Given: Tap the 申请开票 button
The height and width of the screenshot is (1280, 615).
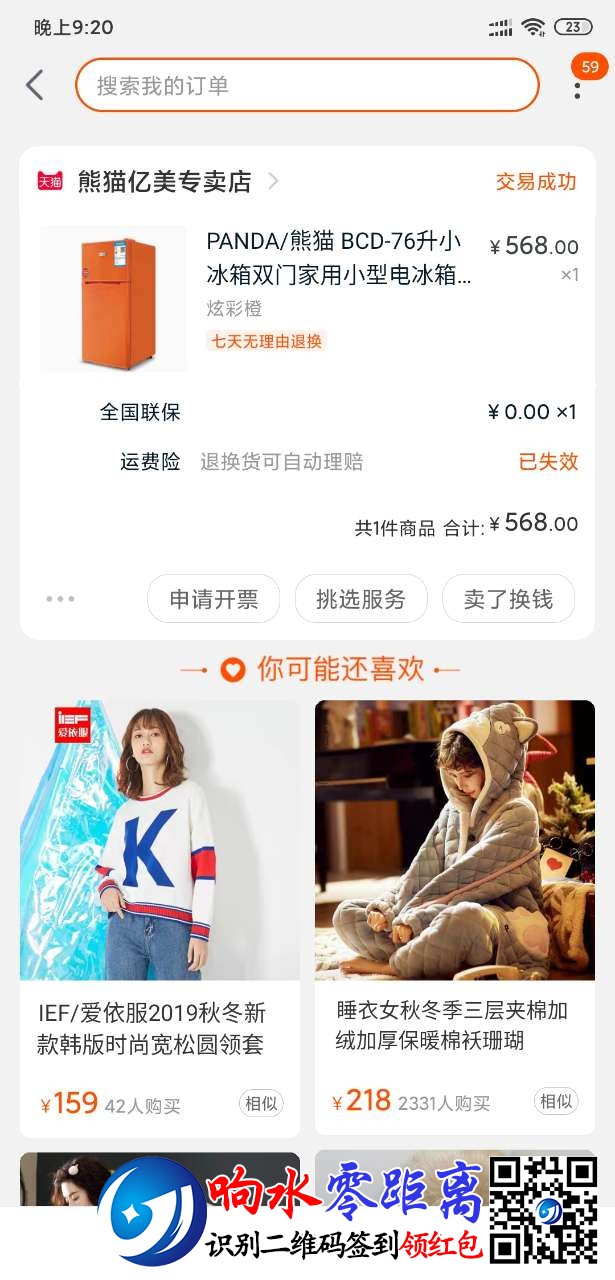Looking at the screenshot, I should coord(213,599).
